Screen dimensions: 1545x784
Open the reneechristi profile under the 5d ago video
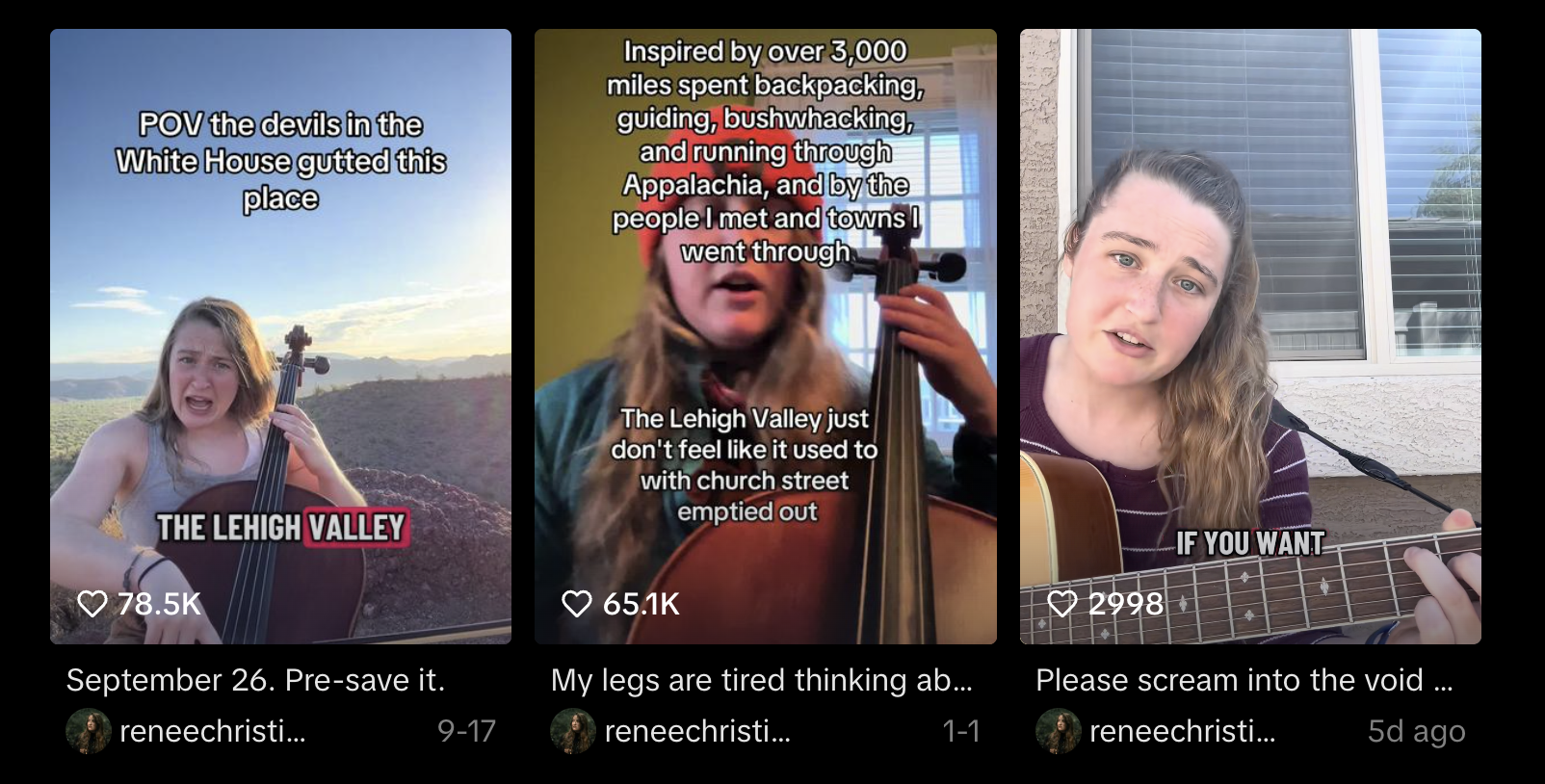pyautogui.click(x=1181, y=731)
